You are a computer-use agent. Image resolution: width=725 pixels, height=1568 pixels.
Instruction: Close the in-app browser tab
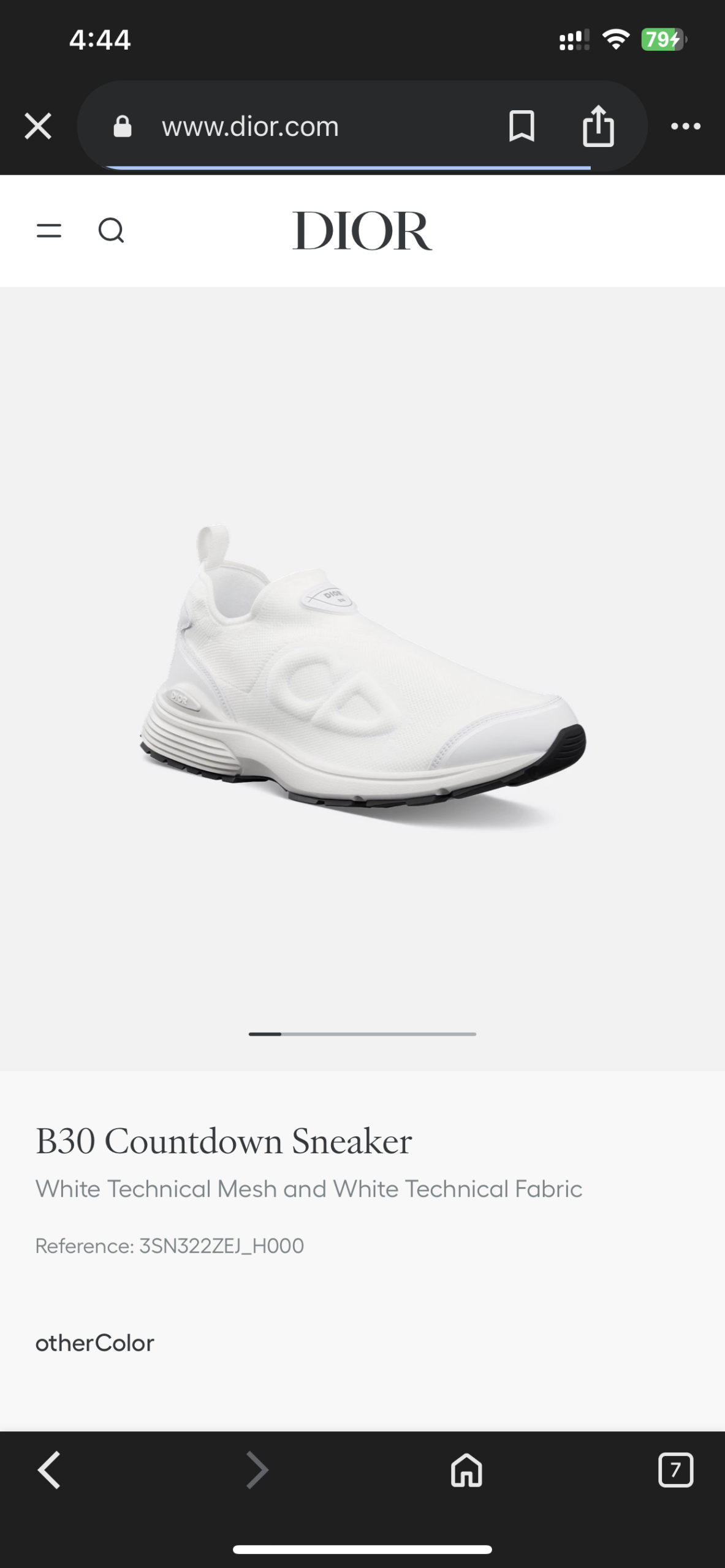(38, 127)
